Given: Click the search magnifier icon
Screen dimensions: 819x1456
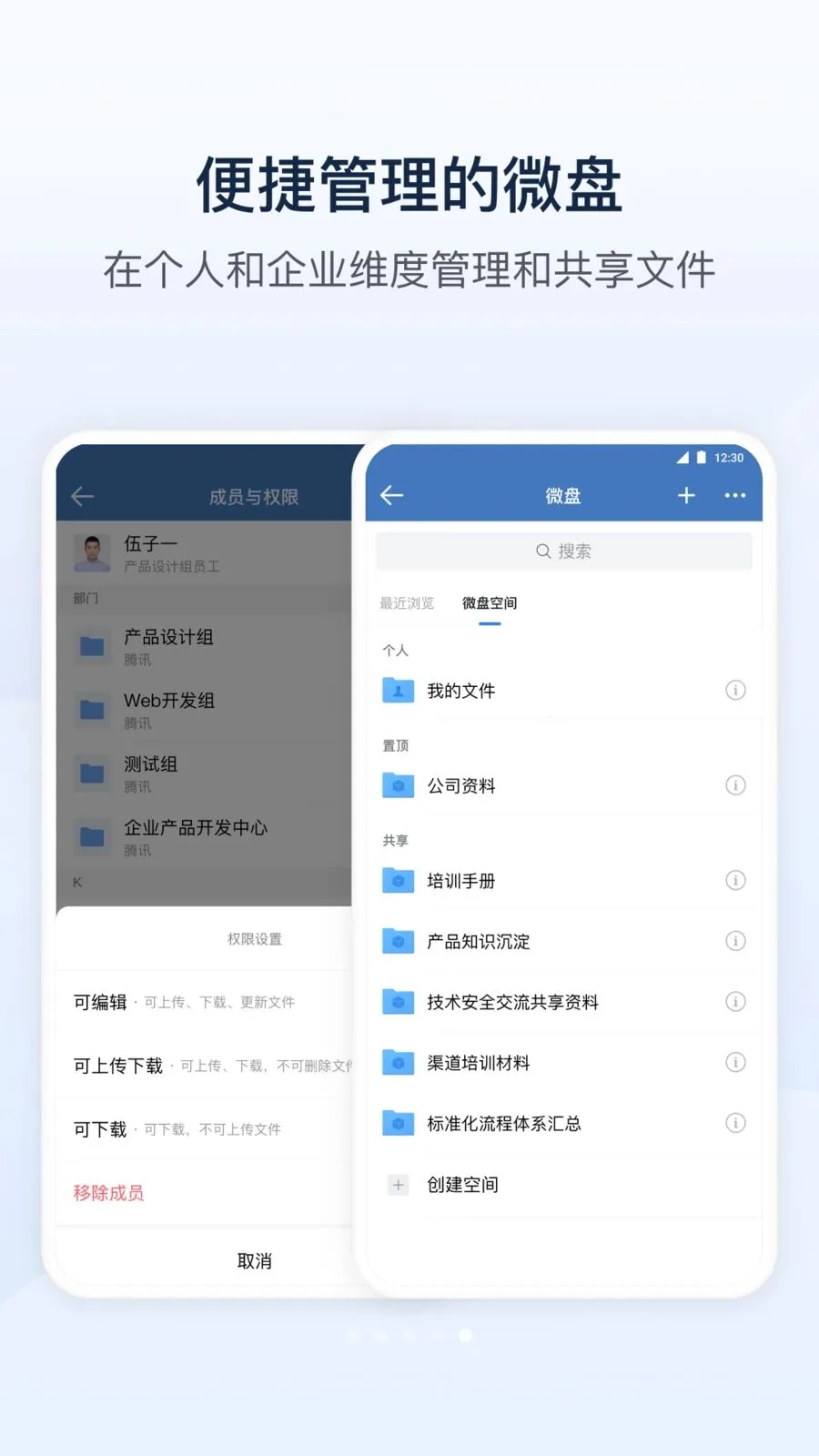Looking at the screenshot, I should (542, 551).
